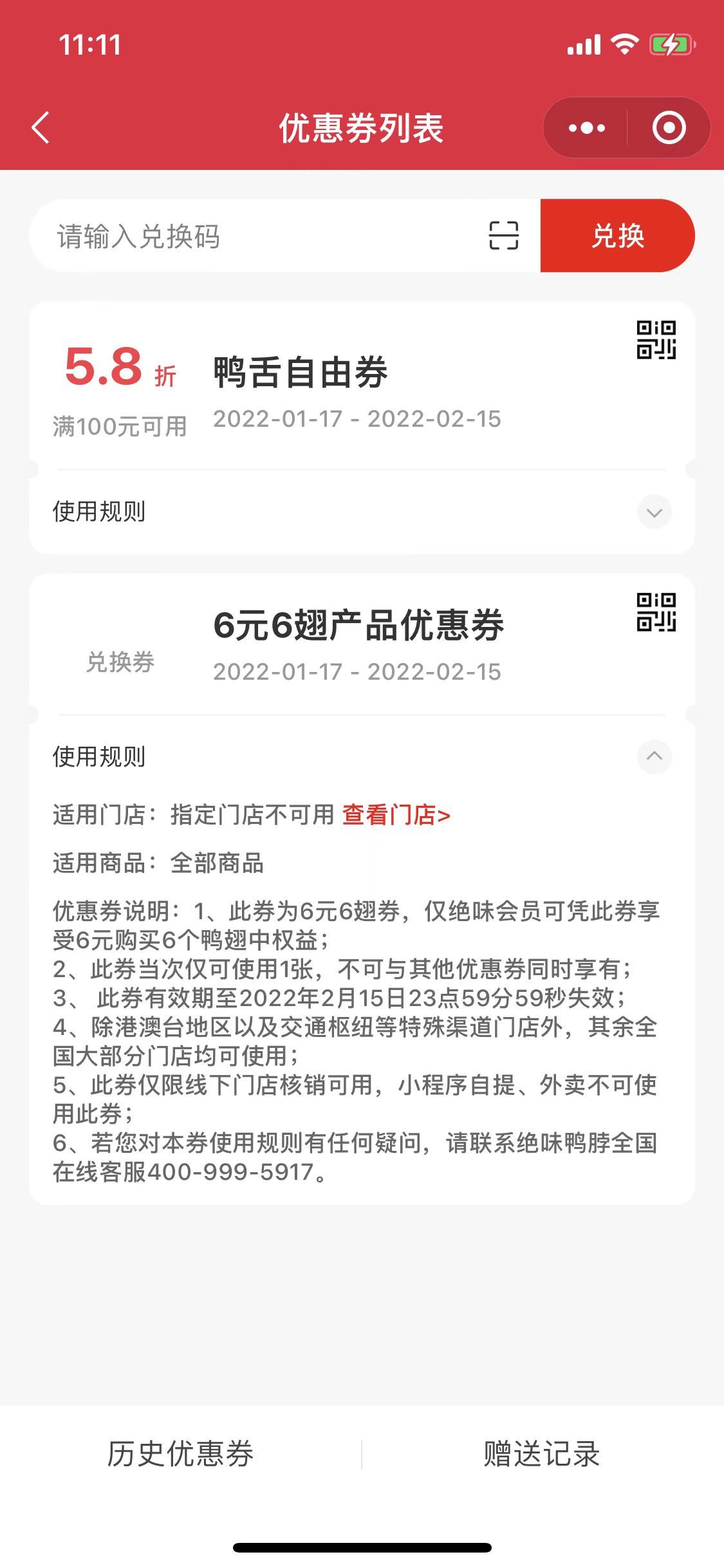The image size is (724, 1568).
Task: Go back from the 优惠券列表 page
Action: [41, 127]
